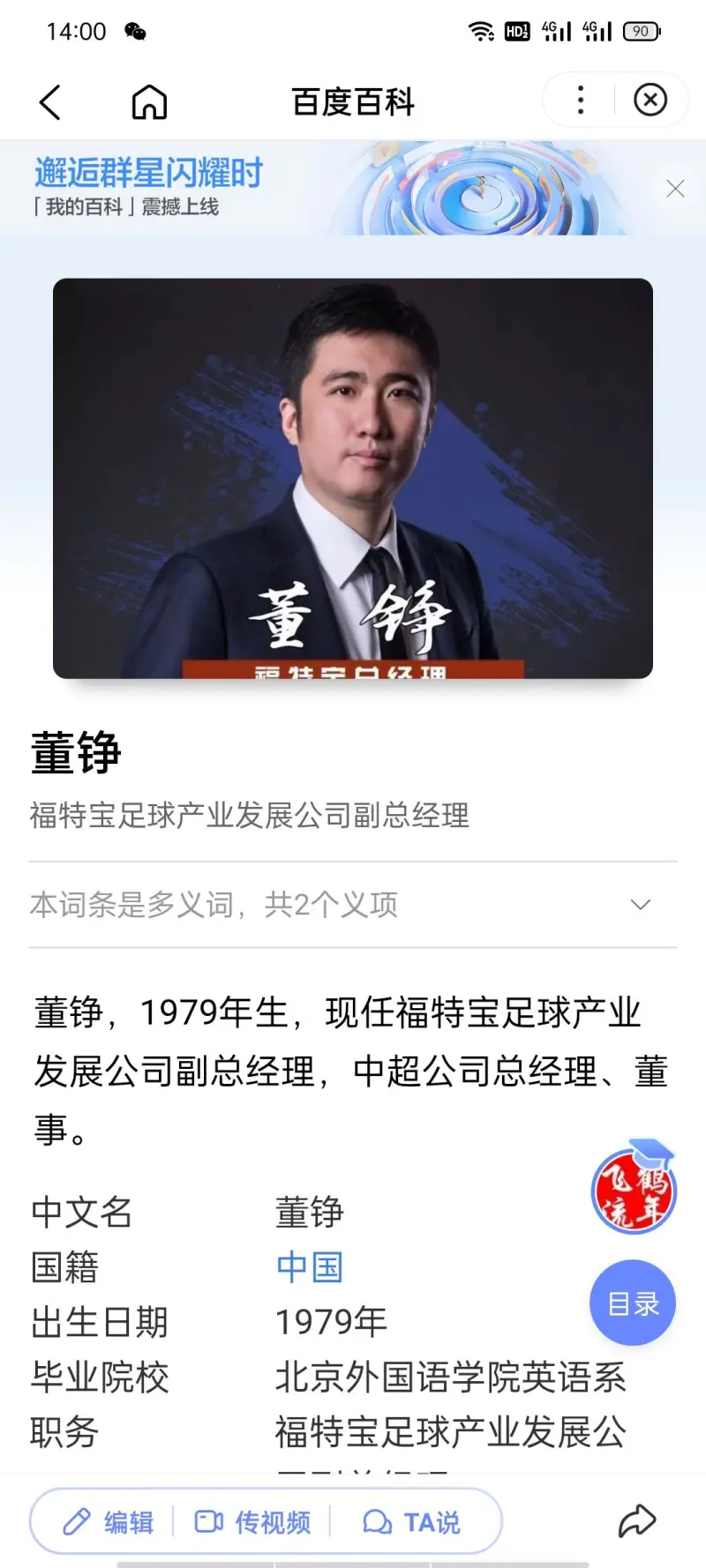Open the 目录 table of contents button
Screen dimensions: 706x1568
coord(633,1303)
